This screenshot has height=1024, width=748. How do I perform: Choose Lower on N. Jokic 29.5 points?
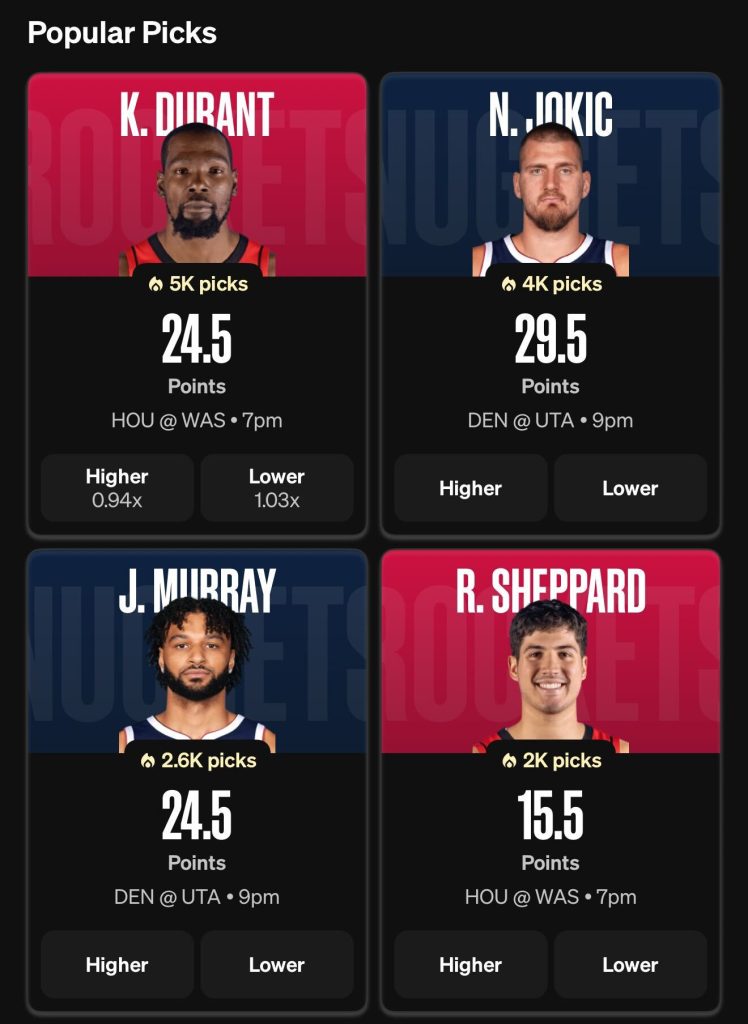click(x=630, y=488)
